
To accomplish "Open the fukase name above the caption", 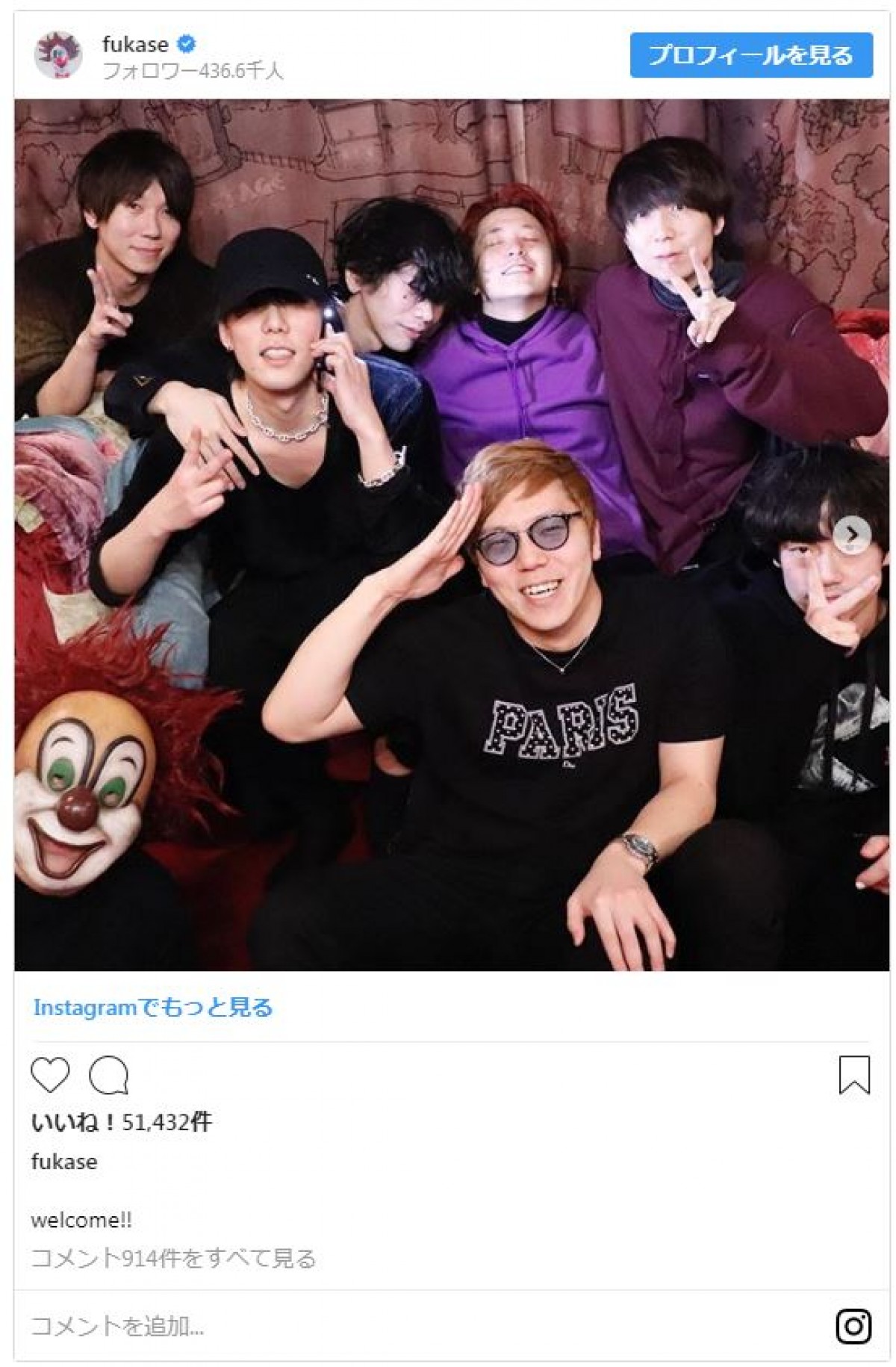I will click(64, 1162).
